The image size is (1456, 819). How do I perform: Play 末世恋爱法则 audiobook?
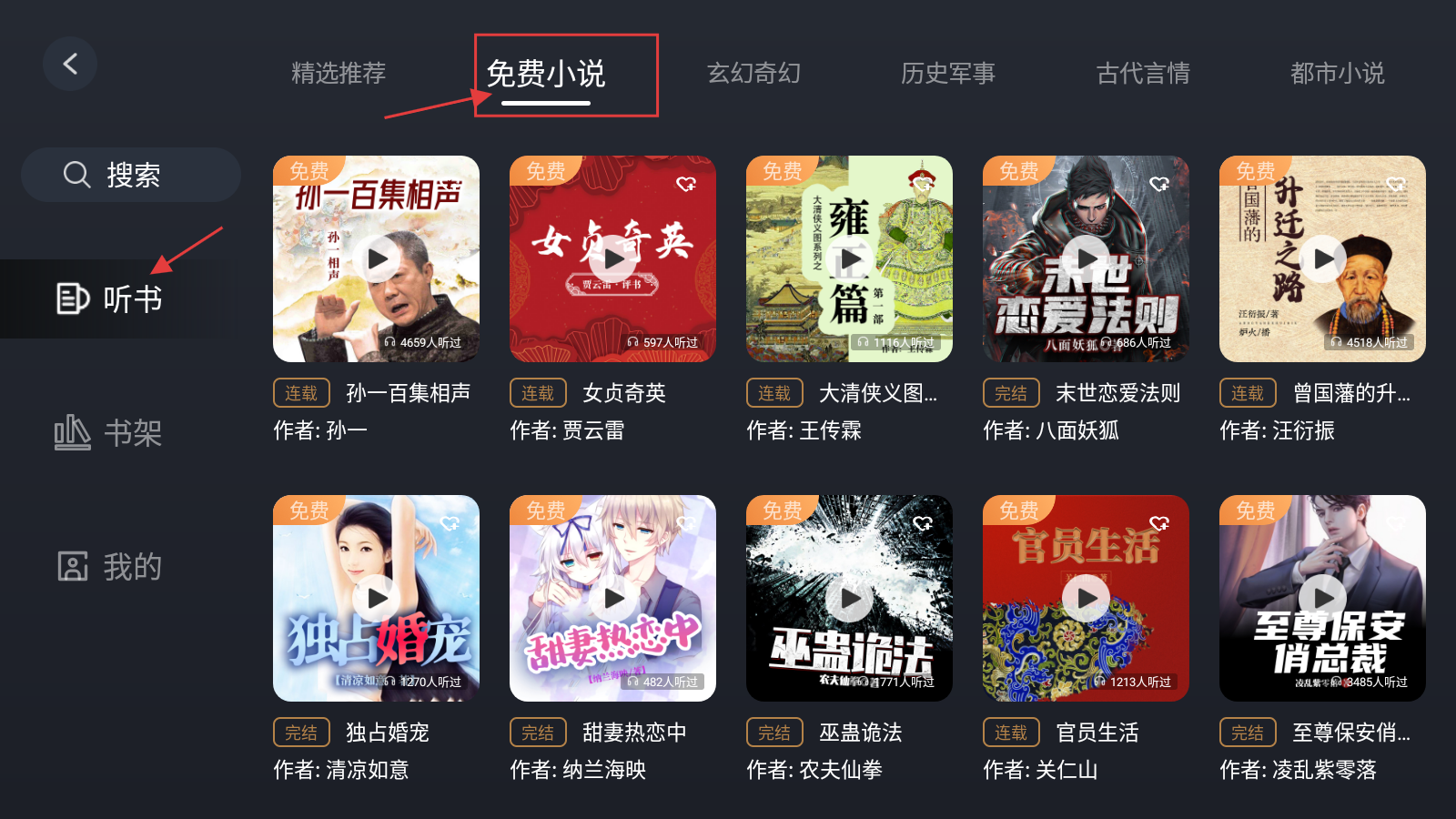[1086, 259]
